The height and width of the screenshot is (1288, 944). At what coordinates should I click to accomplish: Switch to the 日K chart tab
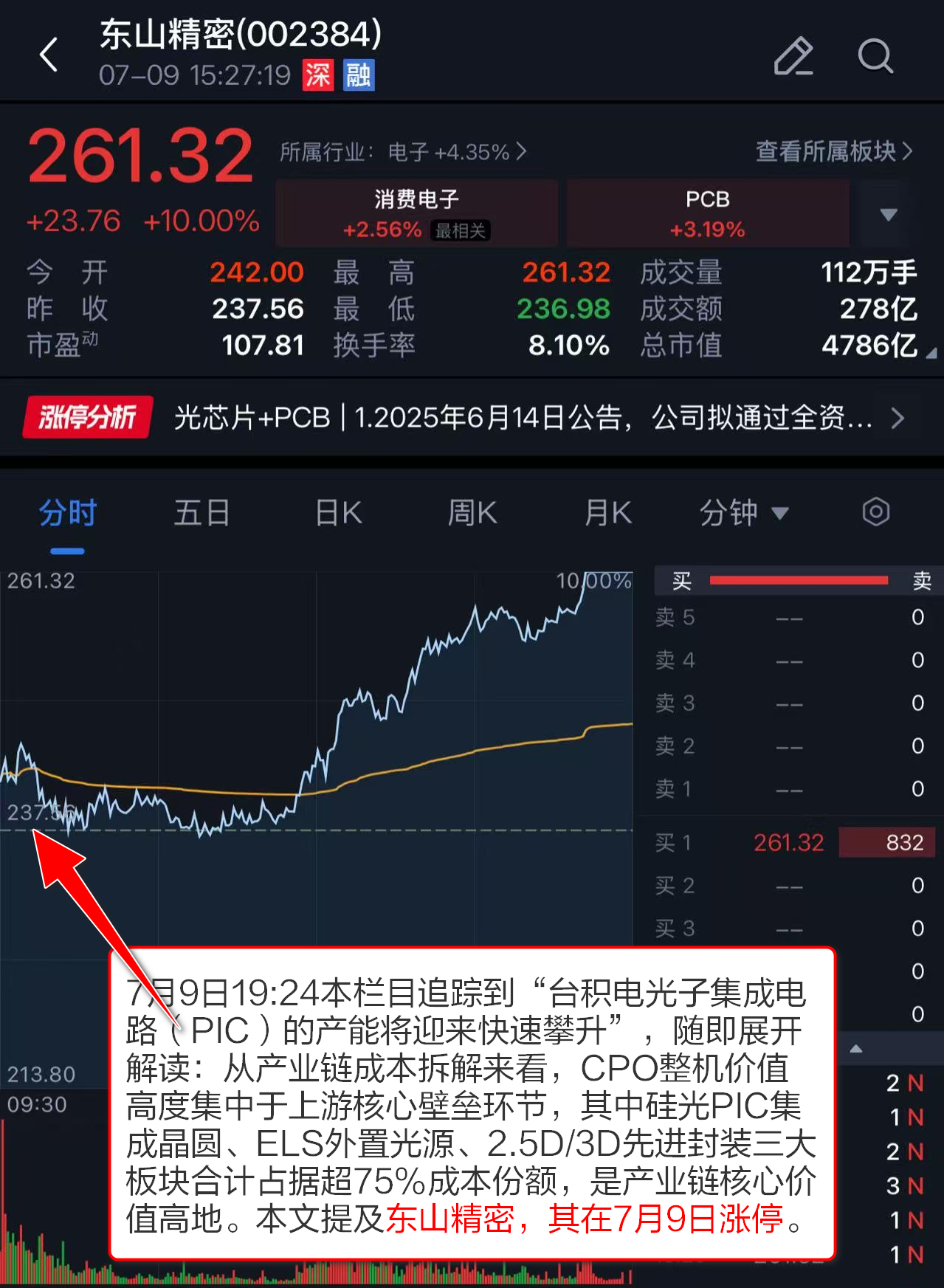pos(339,513)
